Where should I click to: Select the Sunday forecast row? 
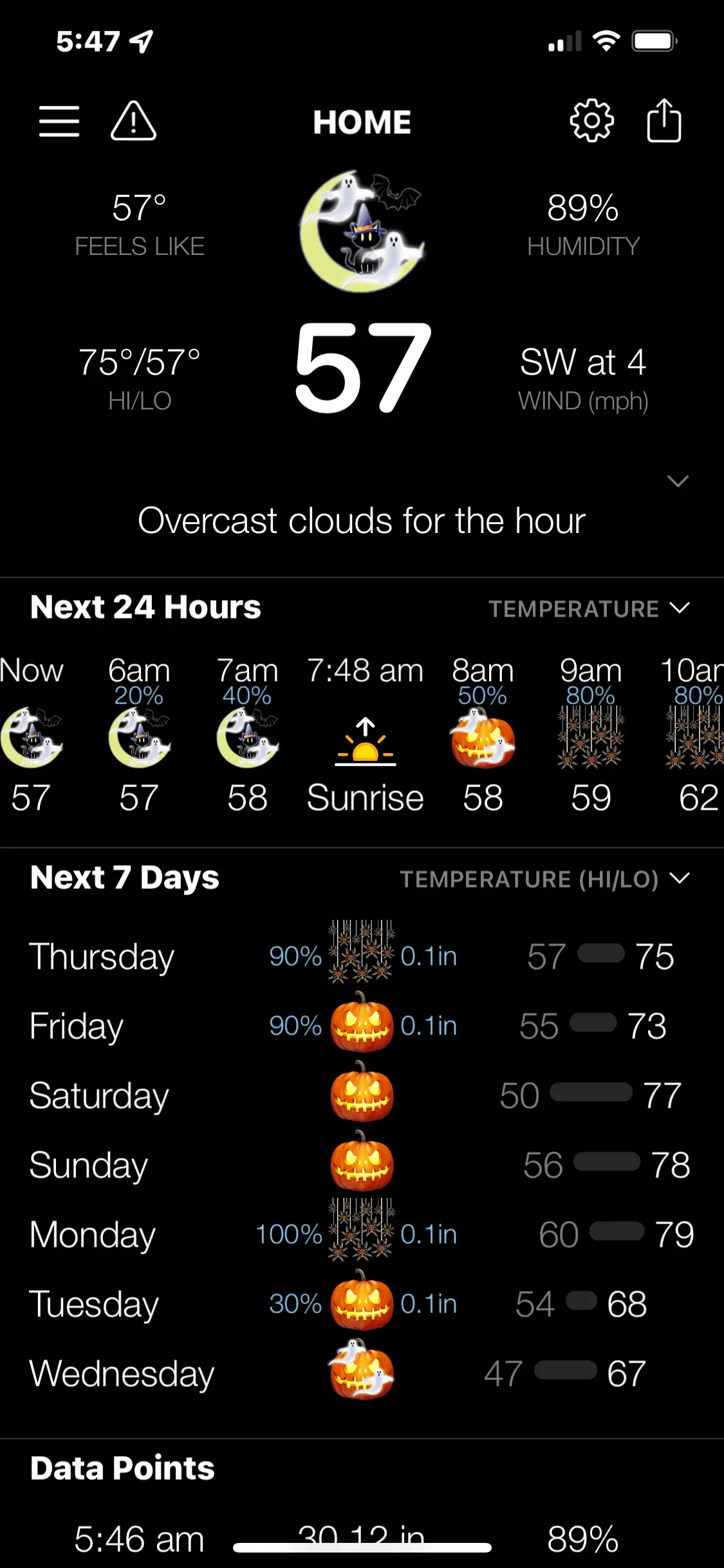360,1164
